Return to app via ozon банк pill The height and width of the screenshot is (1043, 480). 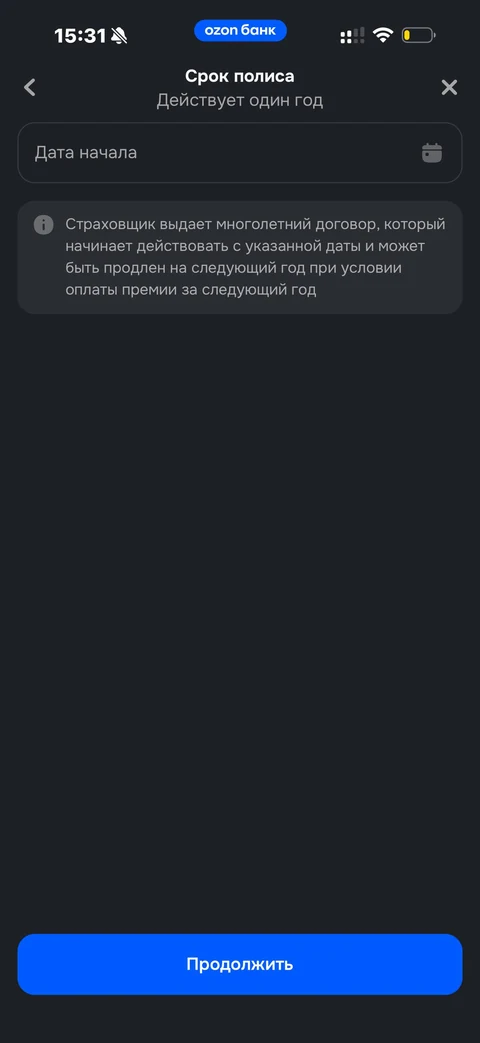click(240, 31)
